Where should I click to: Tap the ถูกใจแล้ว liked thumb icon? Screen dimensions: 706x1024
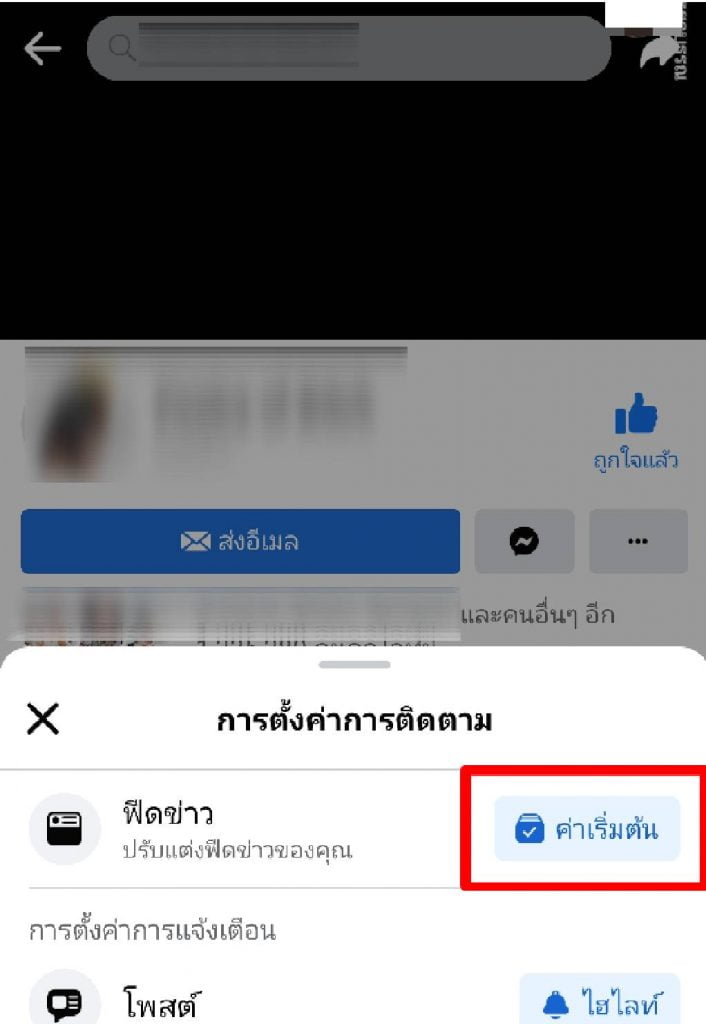(x=634, y=414)
